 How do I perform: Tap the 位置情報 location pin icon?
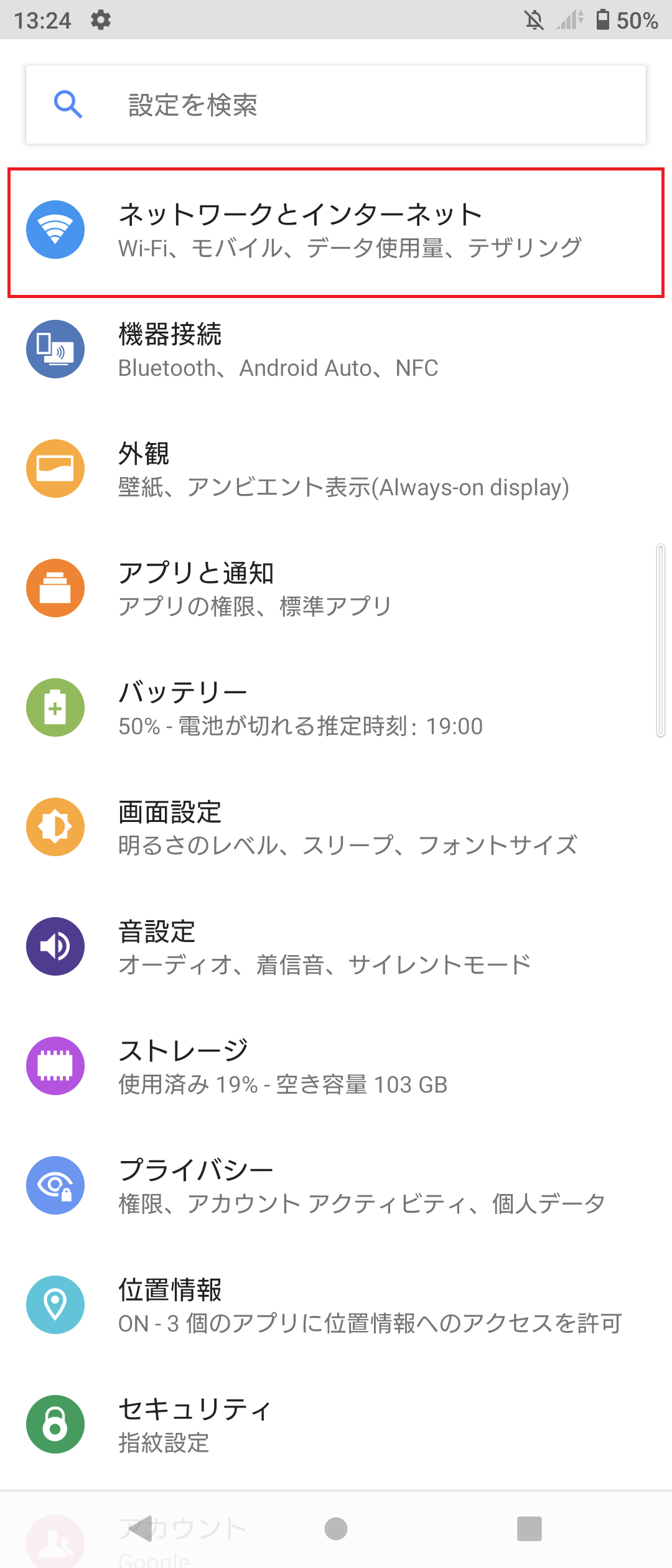pyautogui.click(x=55, y=1304)
